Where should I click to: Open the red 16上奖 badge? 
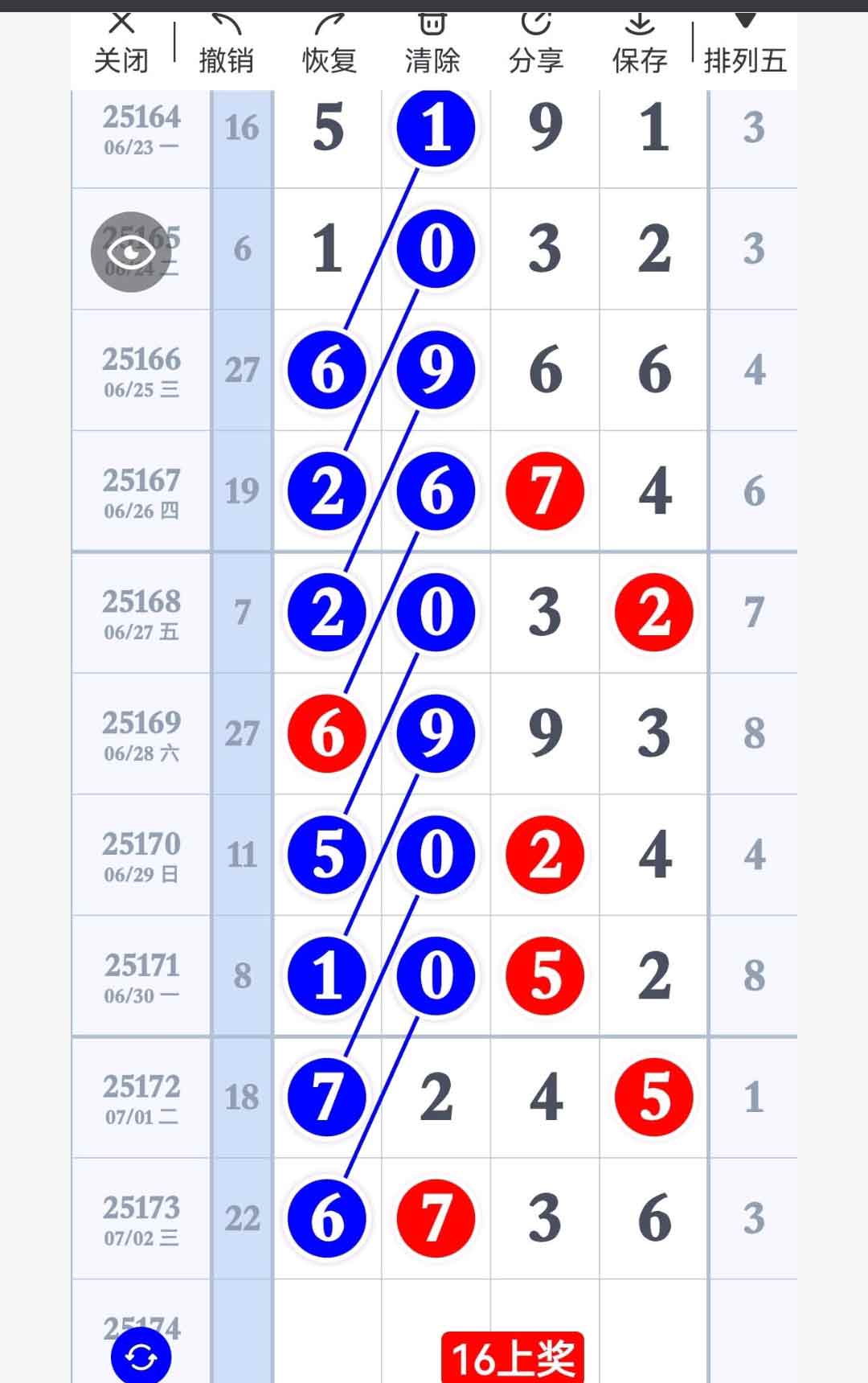pyautogui.click(x=513, y=1358)
